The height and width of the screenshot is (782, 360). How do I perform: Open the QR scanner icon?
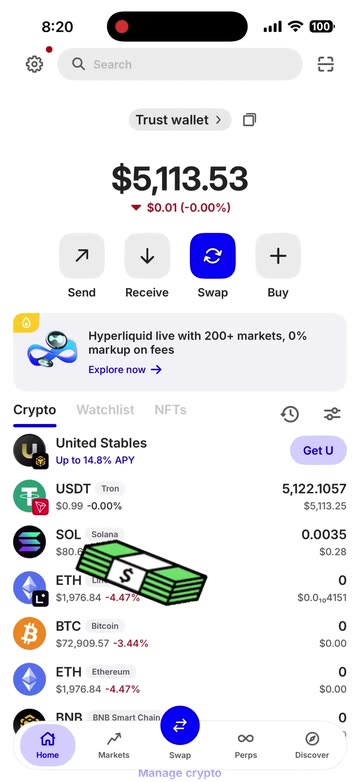click(326, 64)
